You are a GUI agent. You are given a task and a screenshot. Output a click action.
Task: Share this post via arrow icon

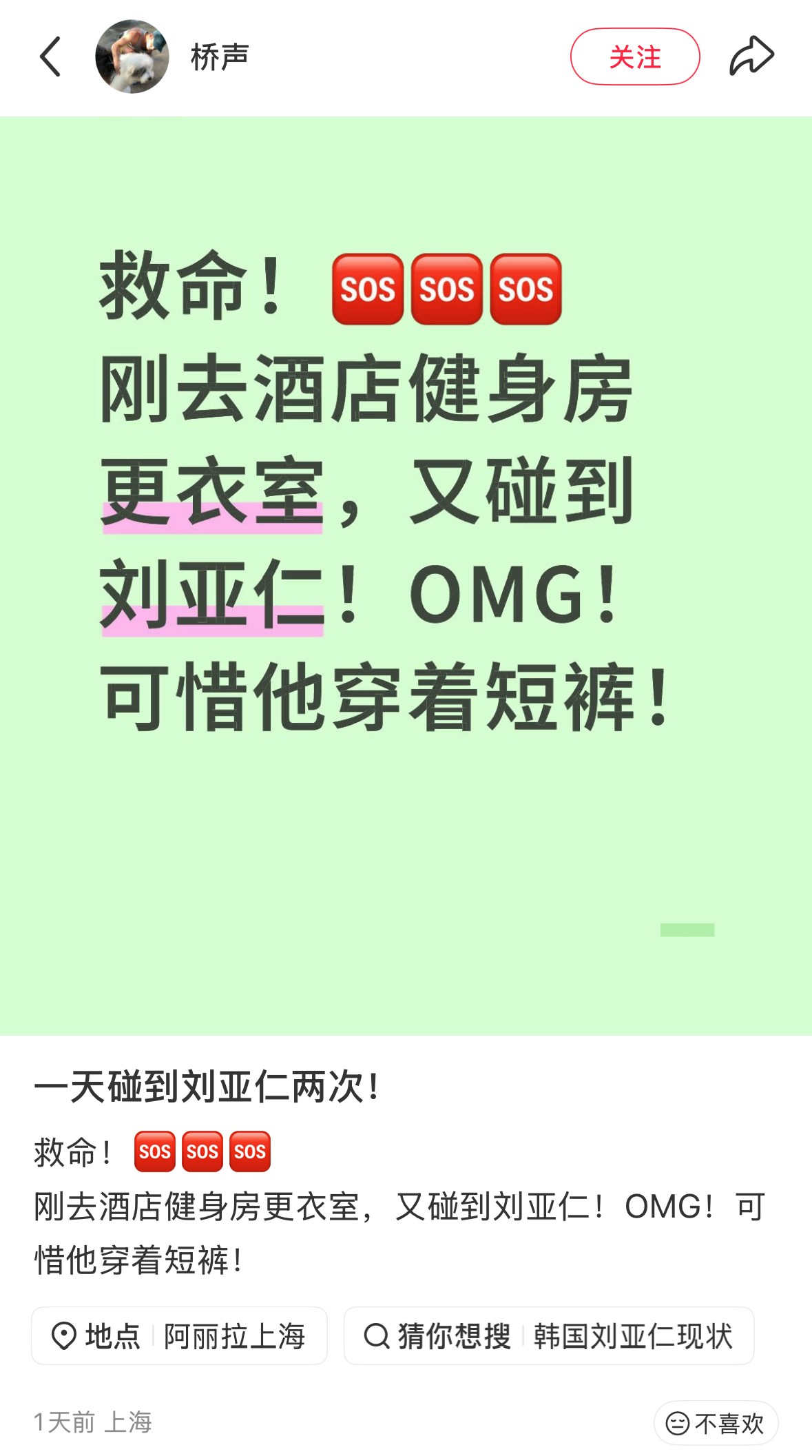coord(751,56)
